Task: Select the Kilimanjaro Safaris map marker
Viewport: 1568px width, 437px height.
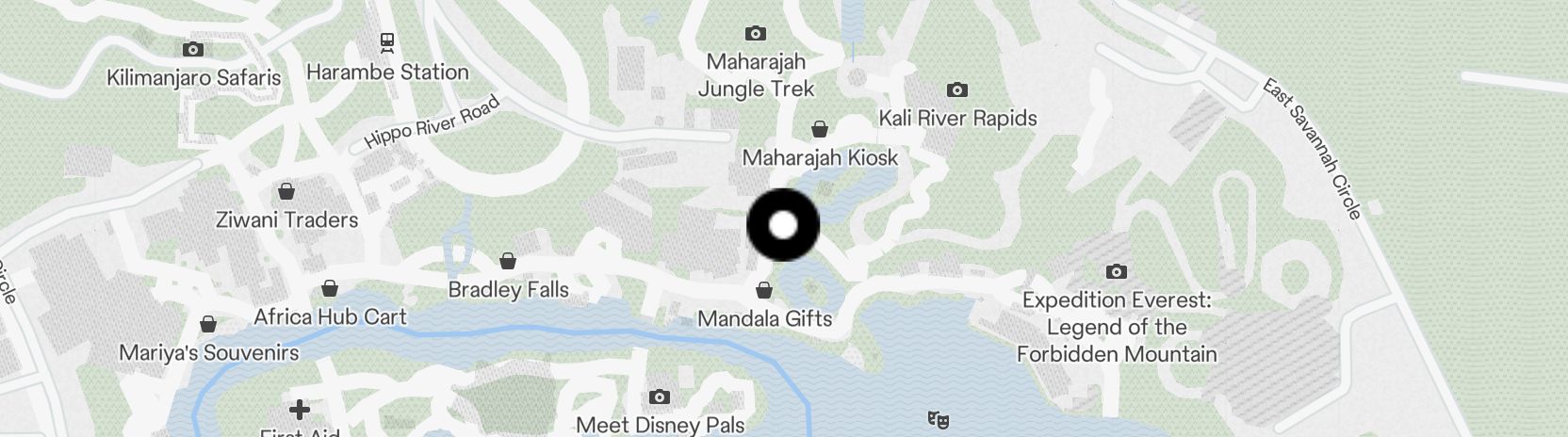Action: pos(193,50)
